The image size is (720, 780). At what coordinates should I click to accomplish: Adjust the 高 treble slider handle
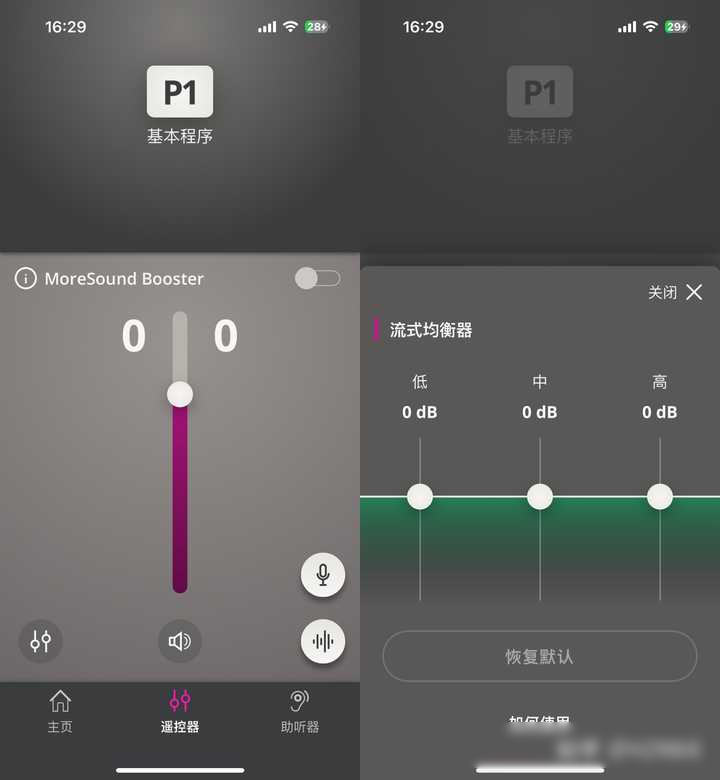tap(660, 496)
